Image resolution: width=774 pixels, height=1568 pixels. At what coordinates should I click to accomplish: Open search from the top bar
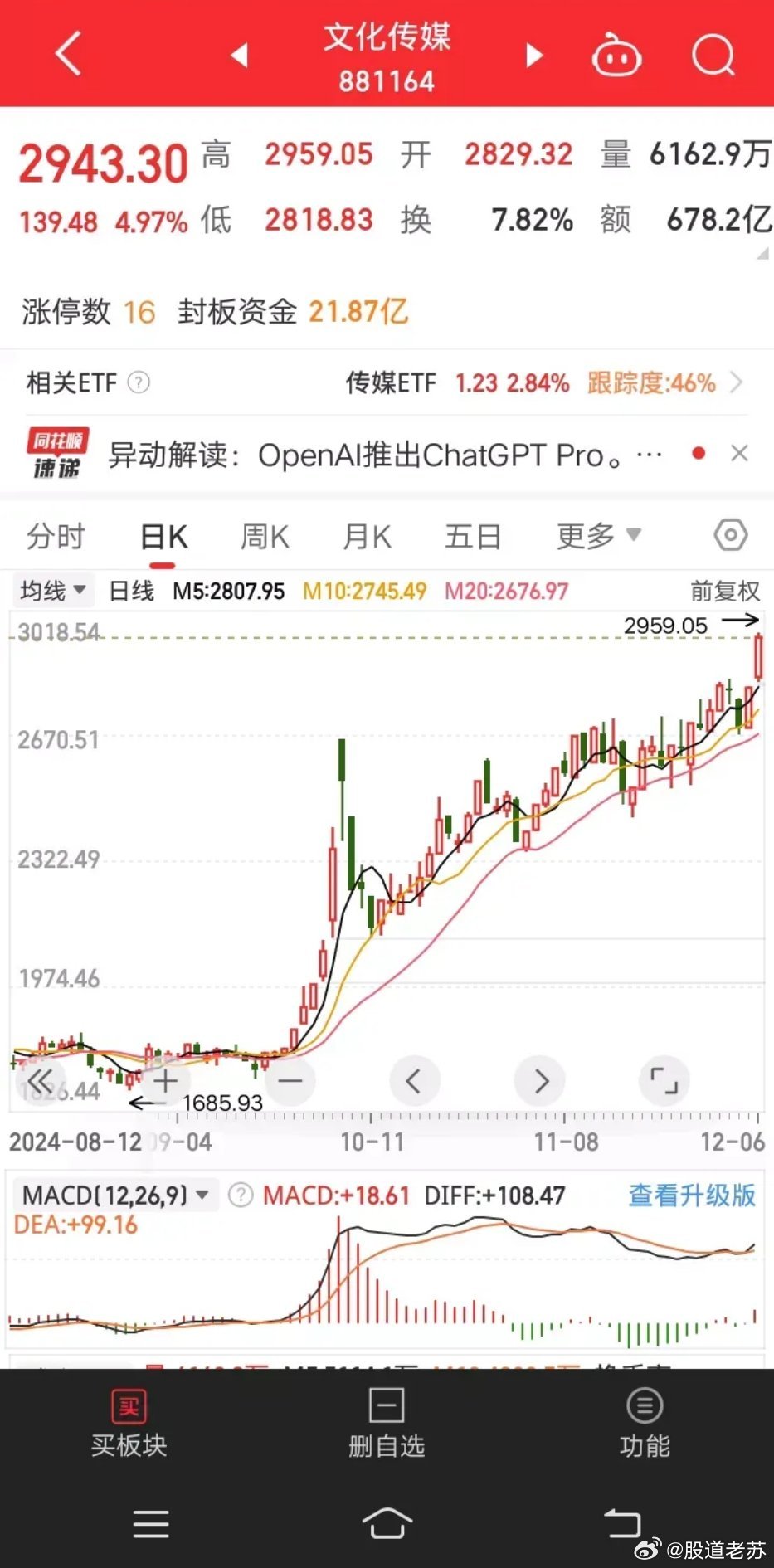tap(713, 55)
